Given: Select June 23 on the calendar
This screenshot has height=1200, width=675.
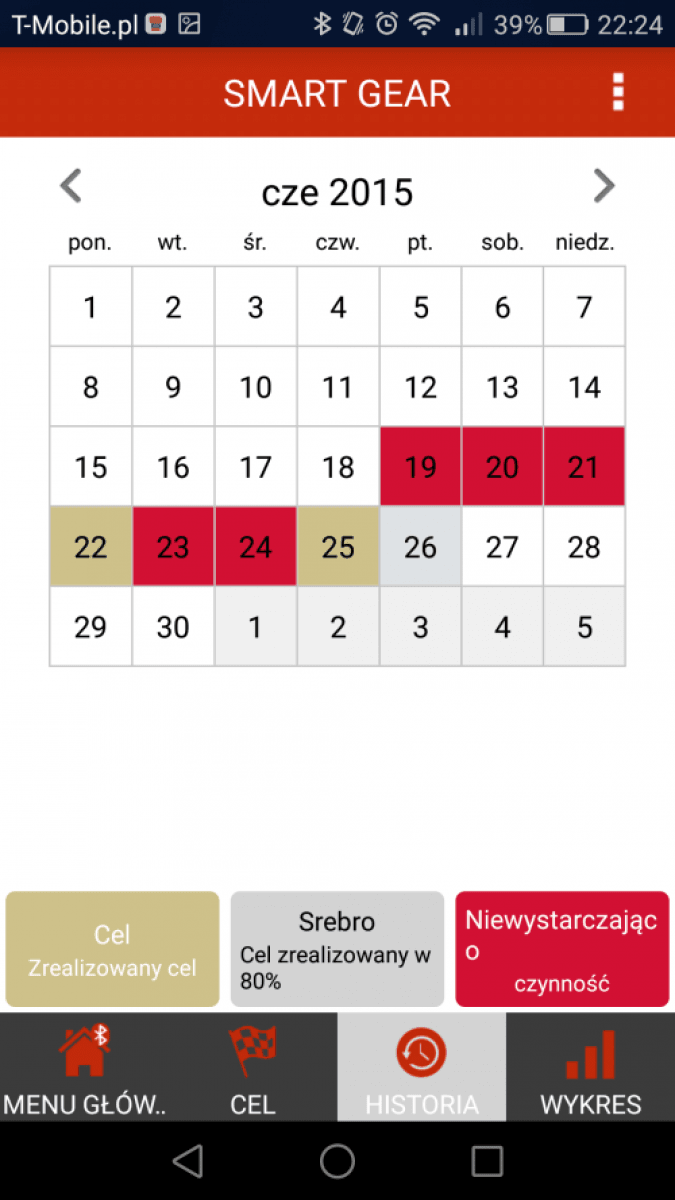Looking at the screenshot, I should click(173, 546).
